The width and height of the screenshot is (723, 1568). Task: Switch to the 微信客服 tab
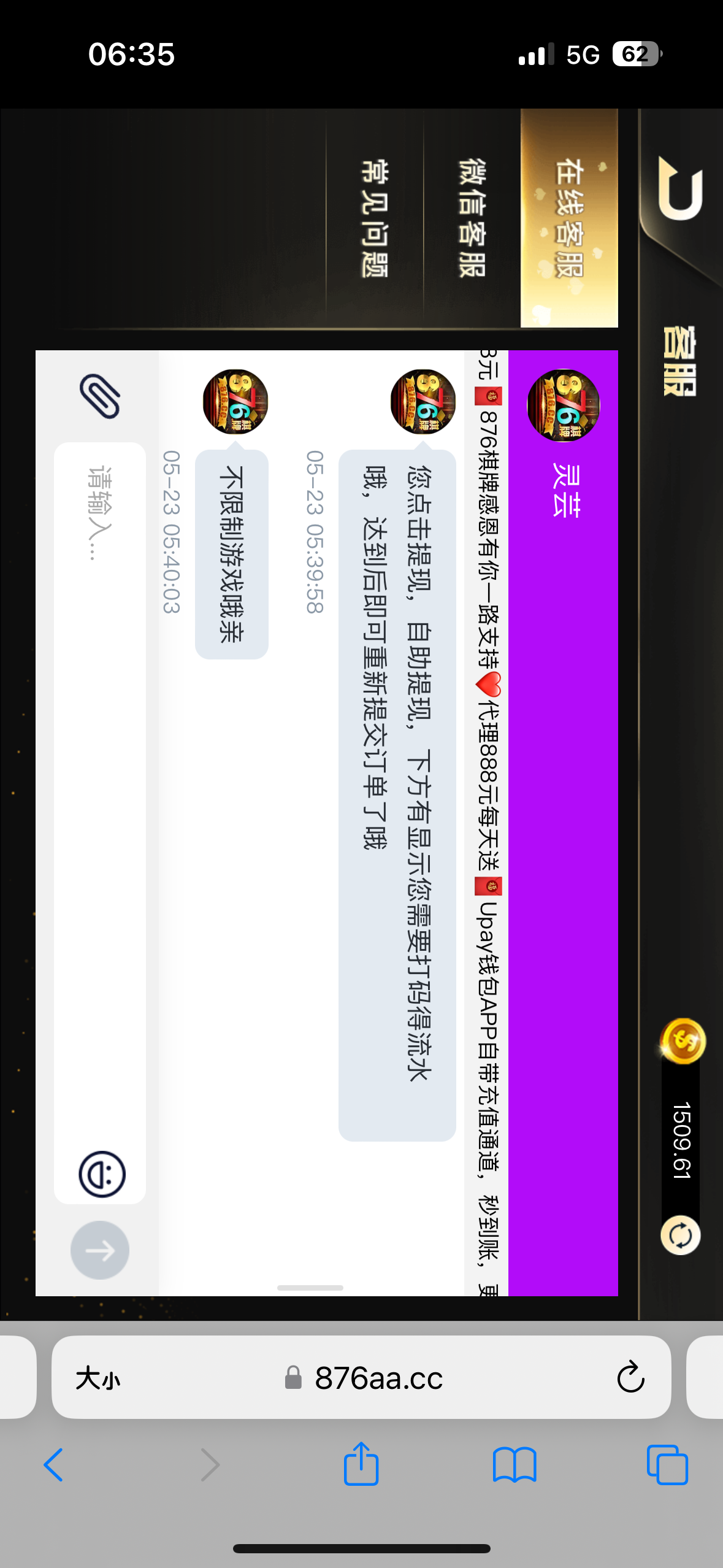click(472, 218)
